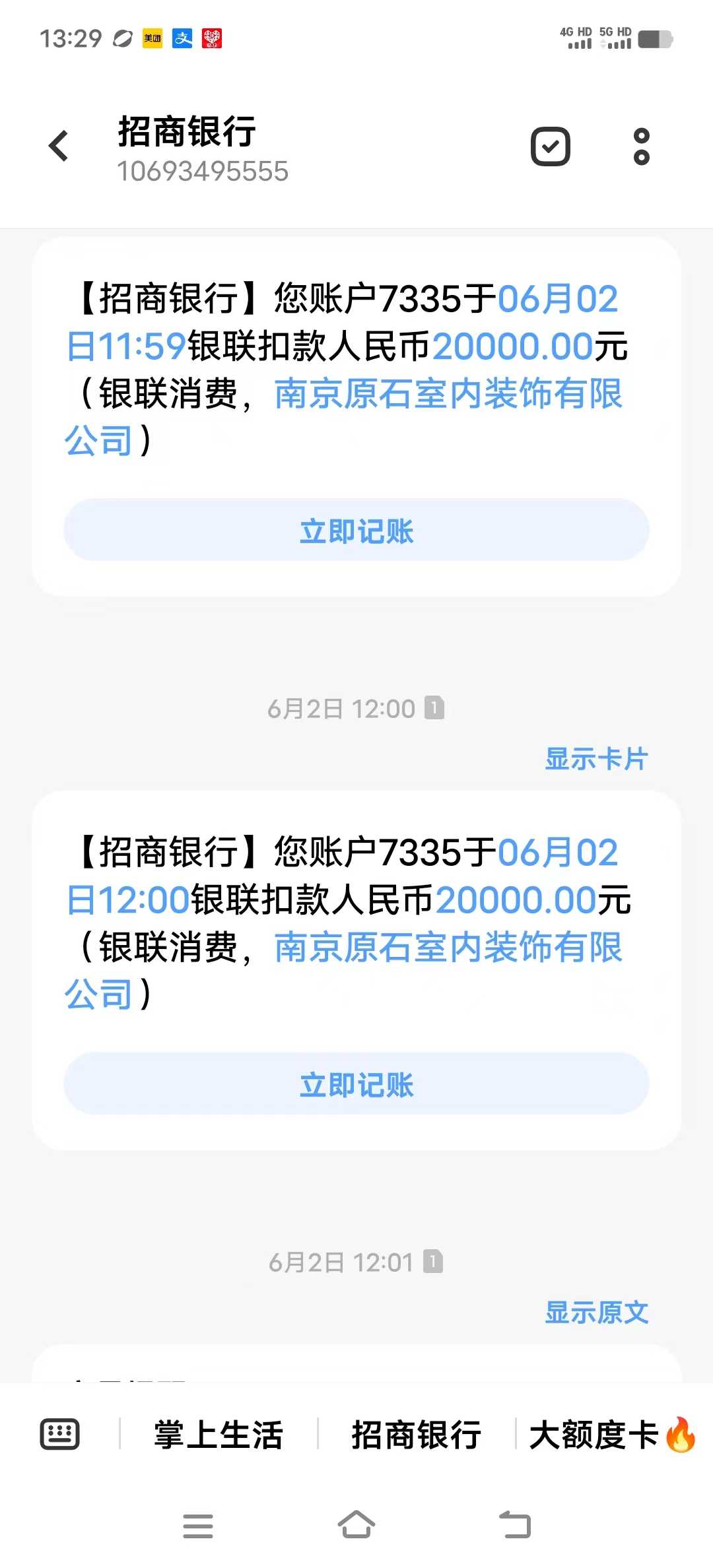
Task: Tap 立即记账 under the 12:00 transaction
Action: click(356, 1084)
